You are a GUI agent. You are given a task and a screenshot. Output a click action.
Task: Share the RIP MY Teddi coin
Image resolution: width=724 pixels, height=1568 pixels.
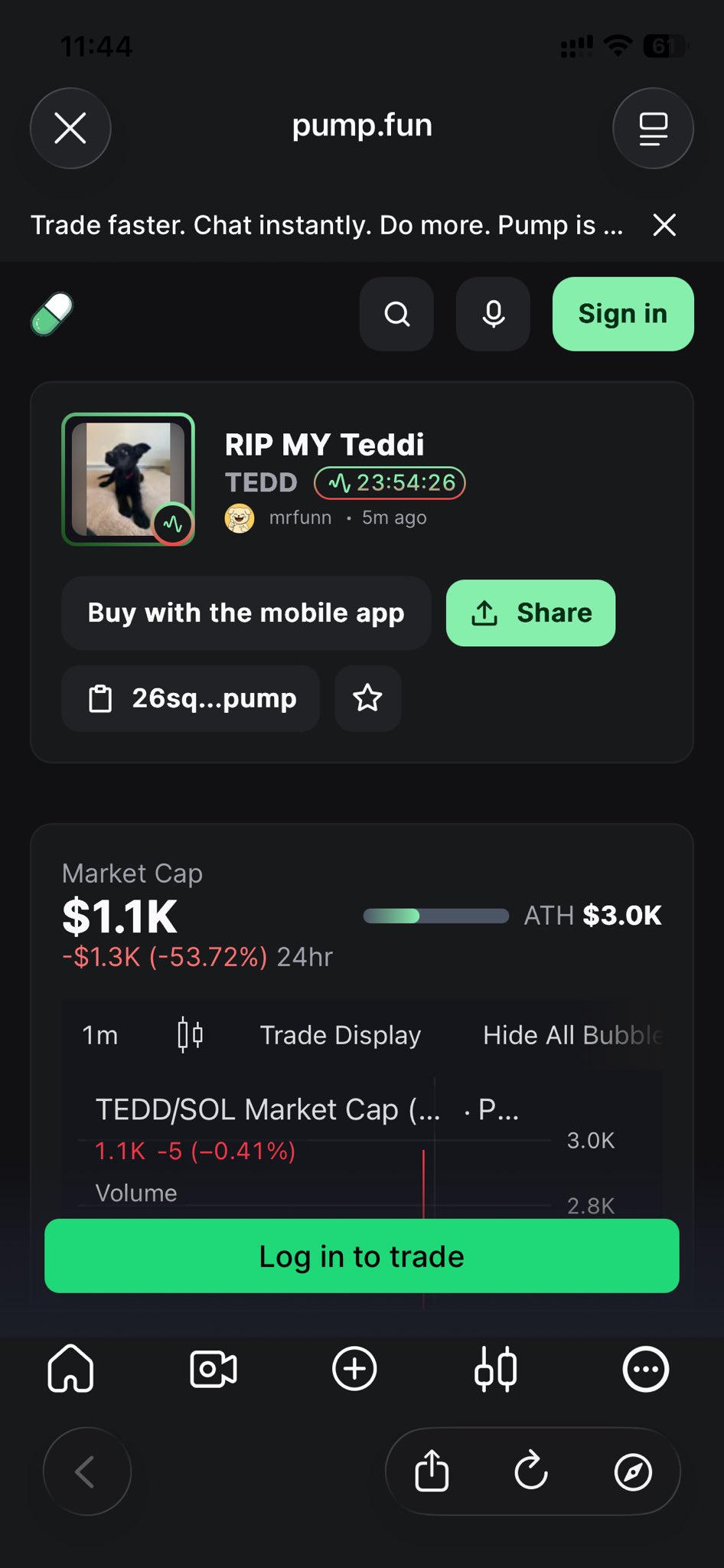[x=530, y=613]
